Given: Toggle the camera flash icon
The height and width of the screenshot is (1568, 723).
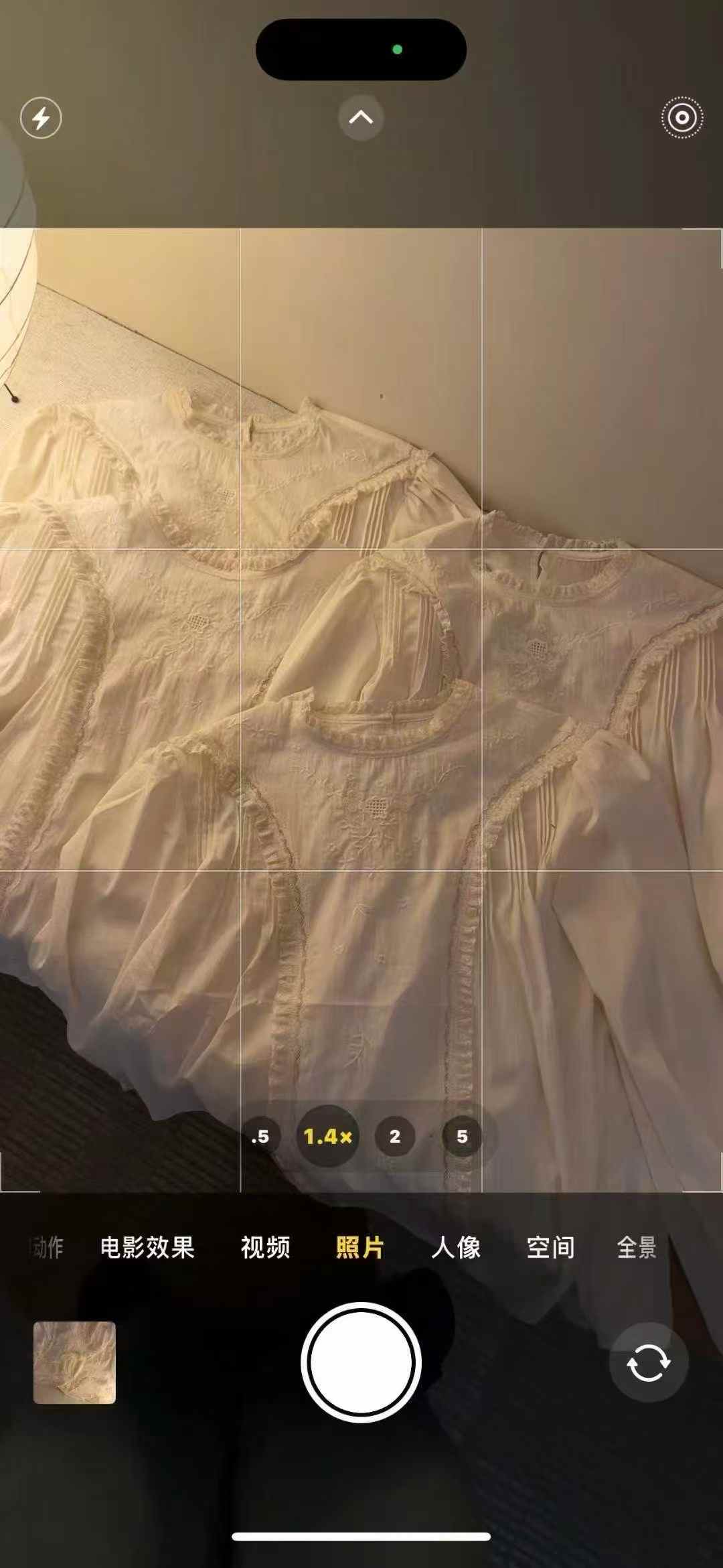Looking at the screenshot, I should tap(41, 118).
